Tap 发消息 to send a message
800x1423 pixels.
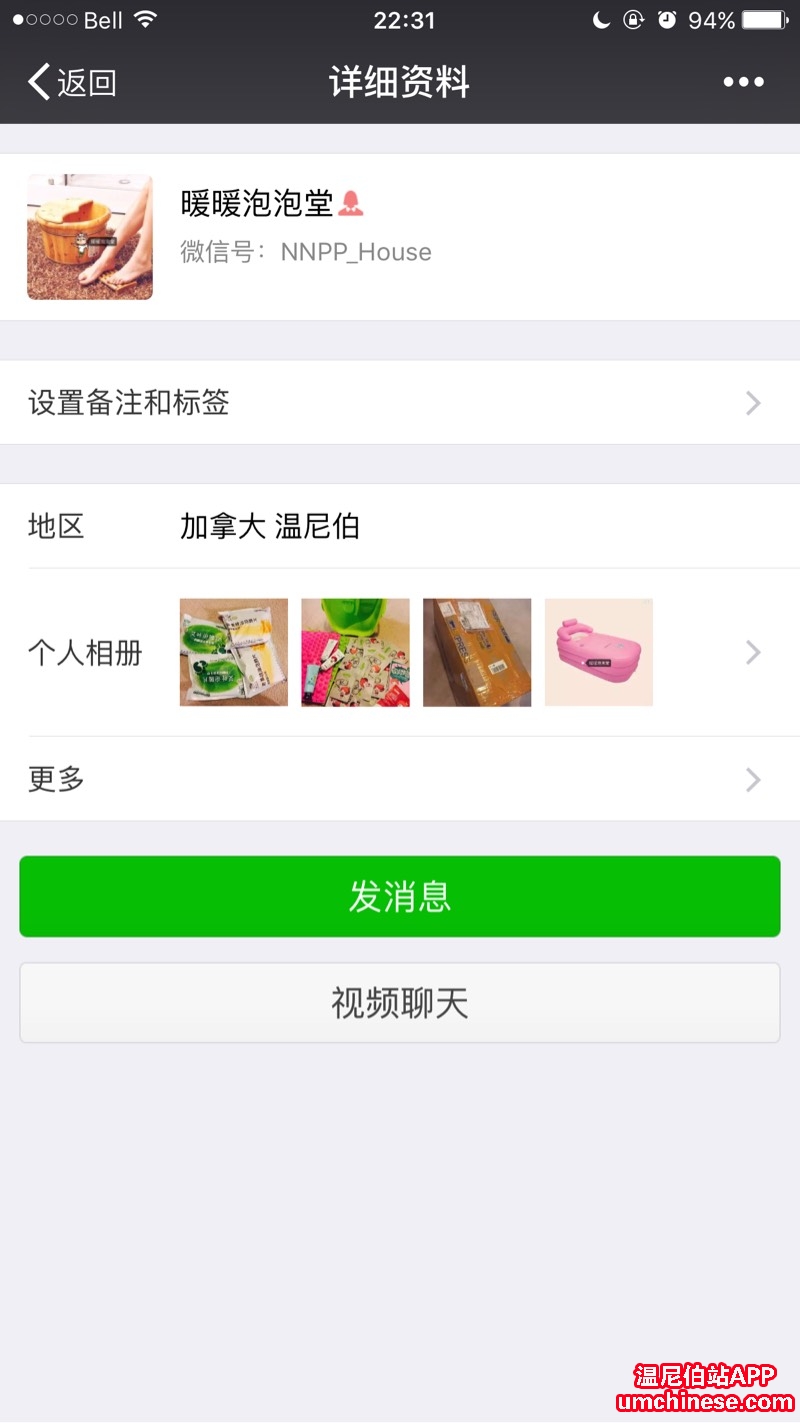400,897
